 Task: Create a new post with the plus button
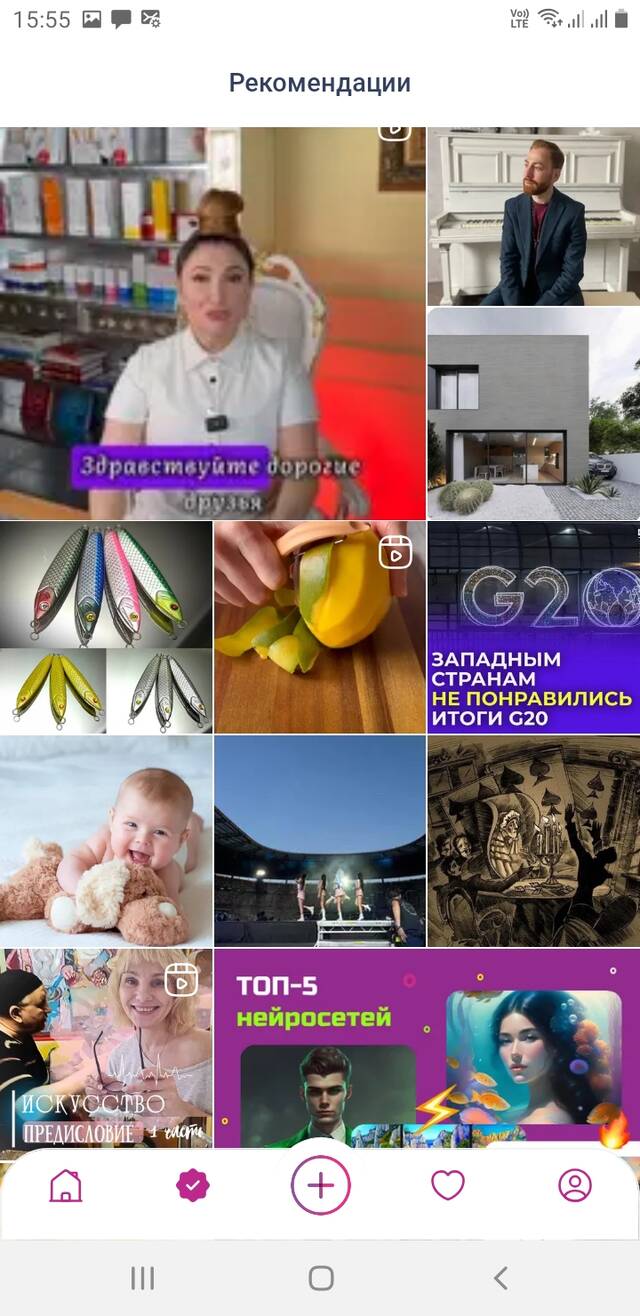320,1185
